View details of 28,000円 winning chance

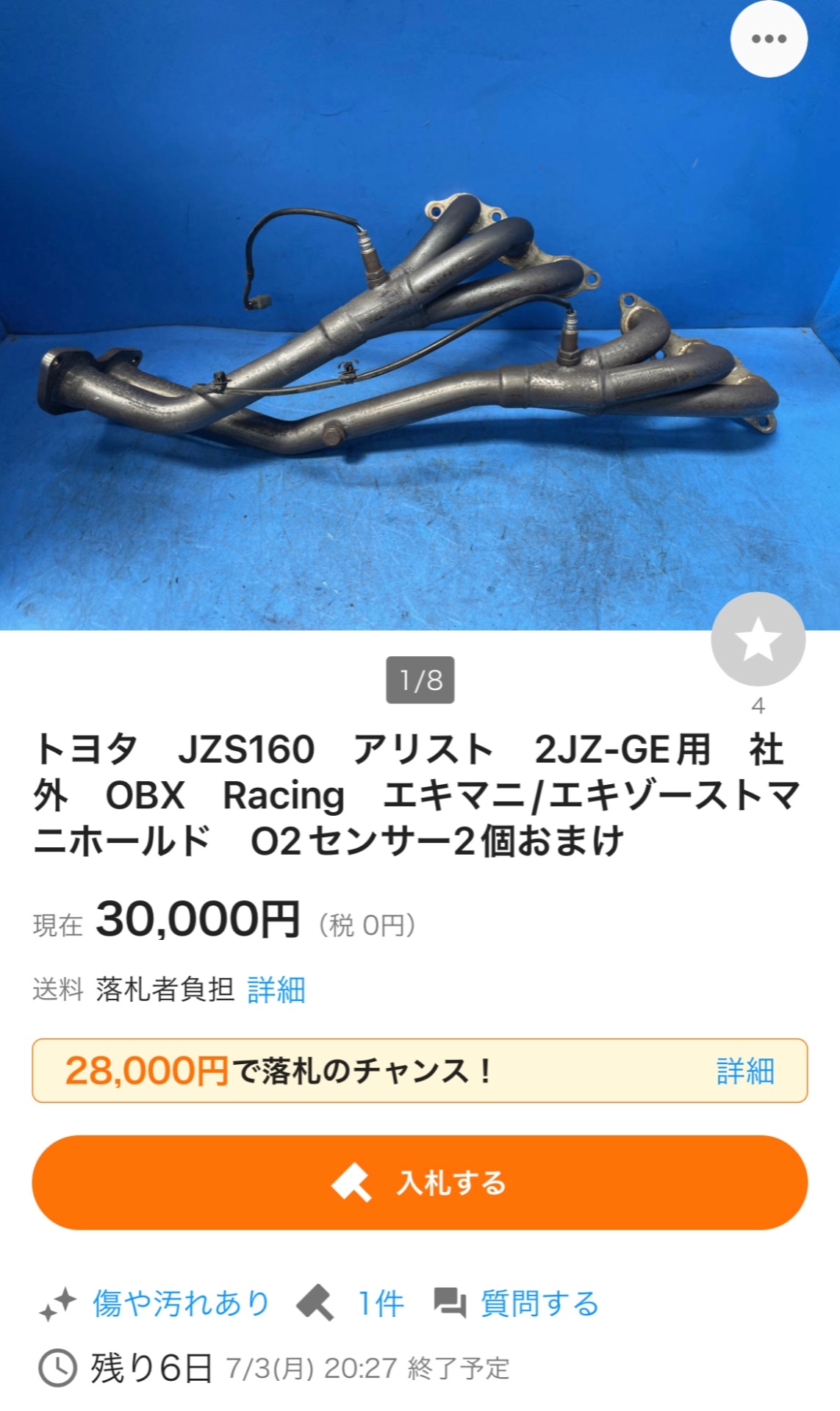[x=744, y=1071]
